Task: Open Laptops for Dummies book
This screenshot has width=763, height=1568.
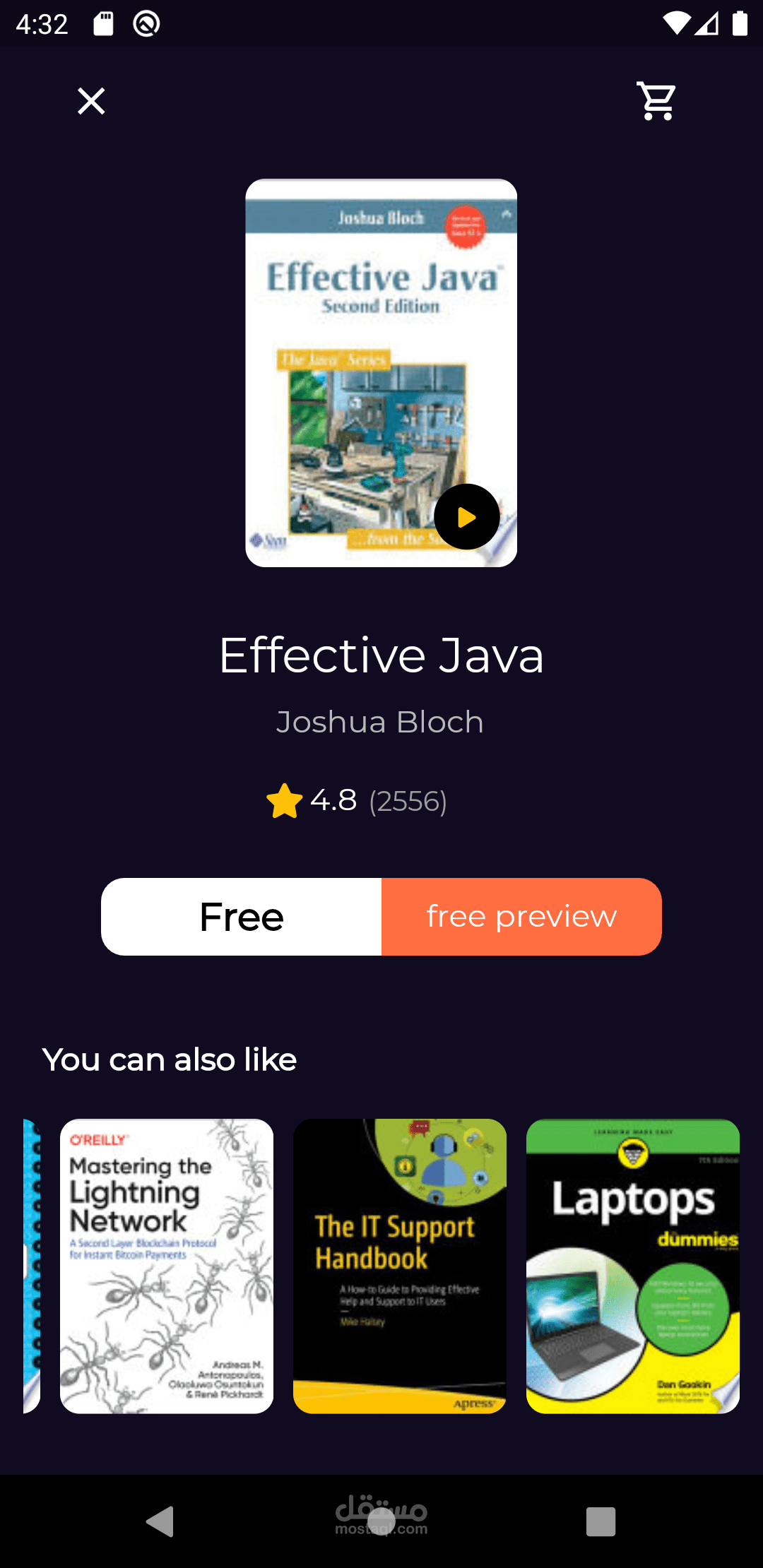Action: pos(633,1266)
